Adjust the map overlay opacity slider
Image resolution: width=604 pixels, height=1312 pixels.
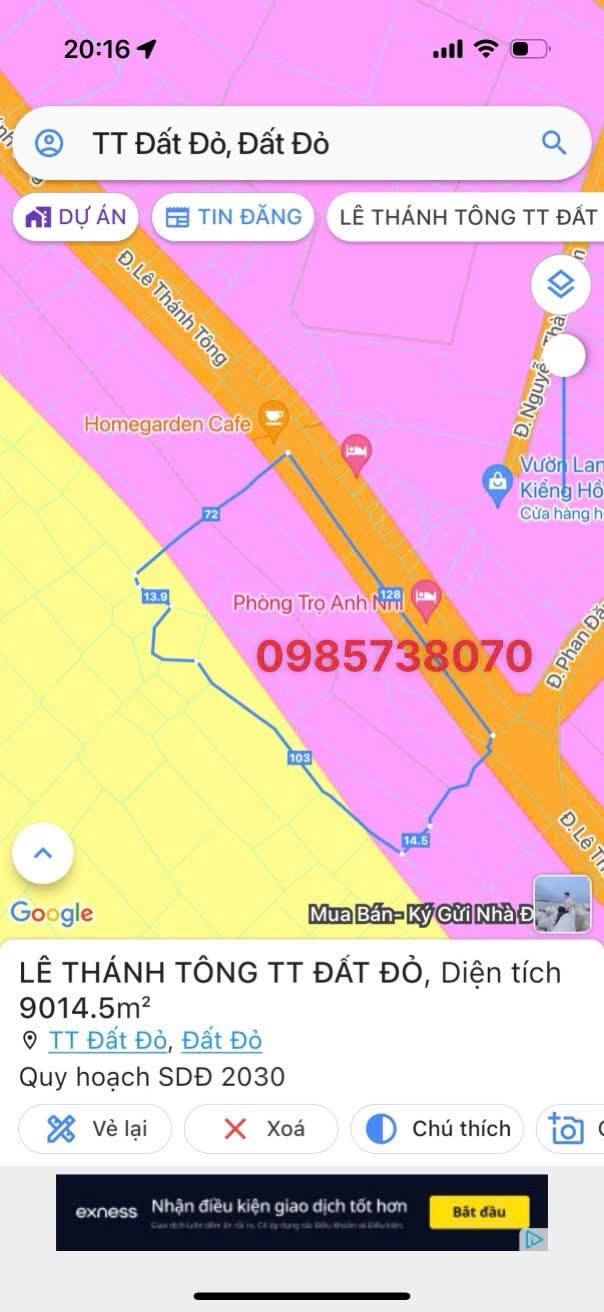565,357
